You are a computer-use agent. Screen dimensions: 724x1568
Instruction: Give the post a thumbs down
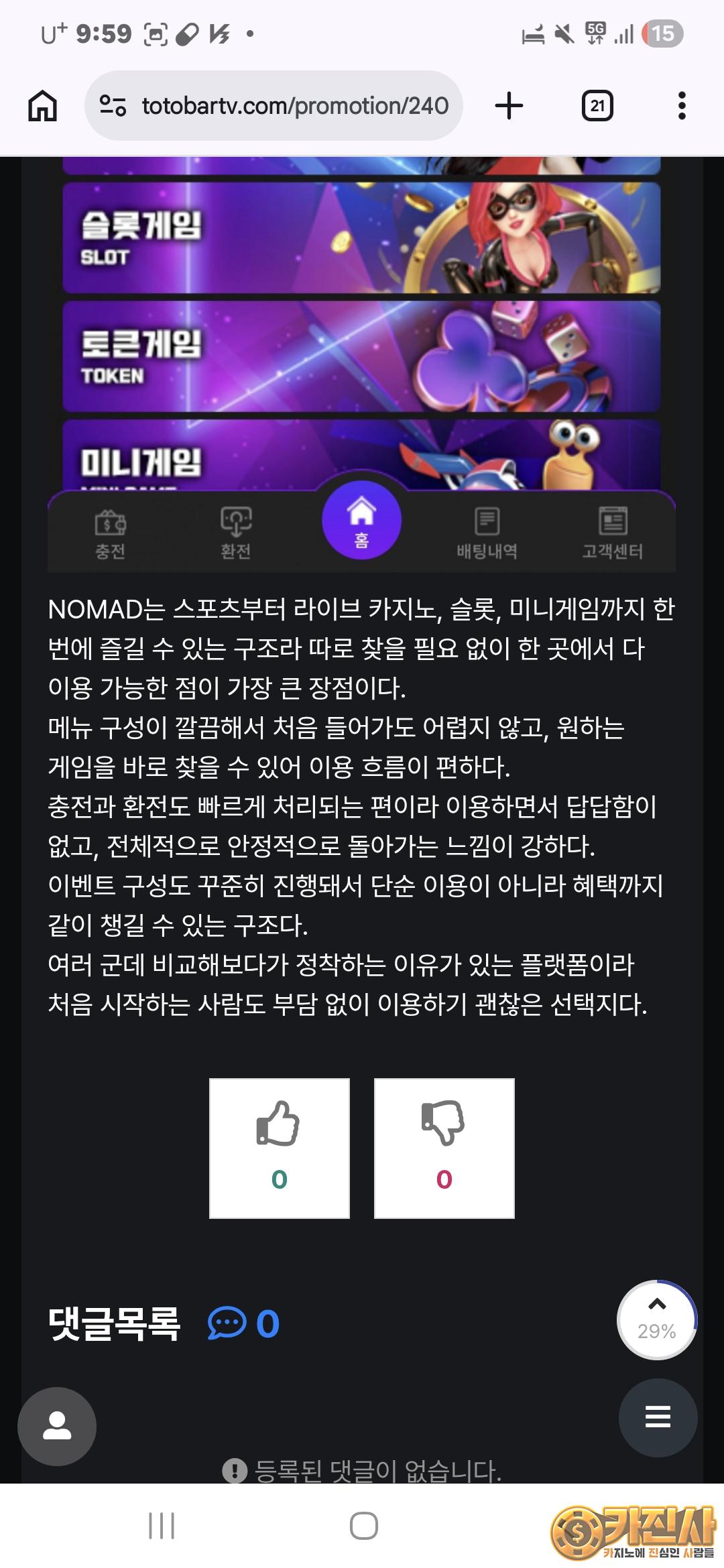click(444, 1148)
